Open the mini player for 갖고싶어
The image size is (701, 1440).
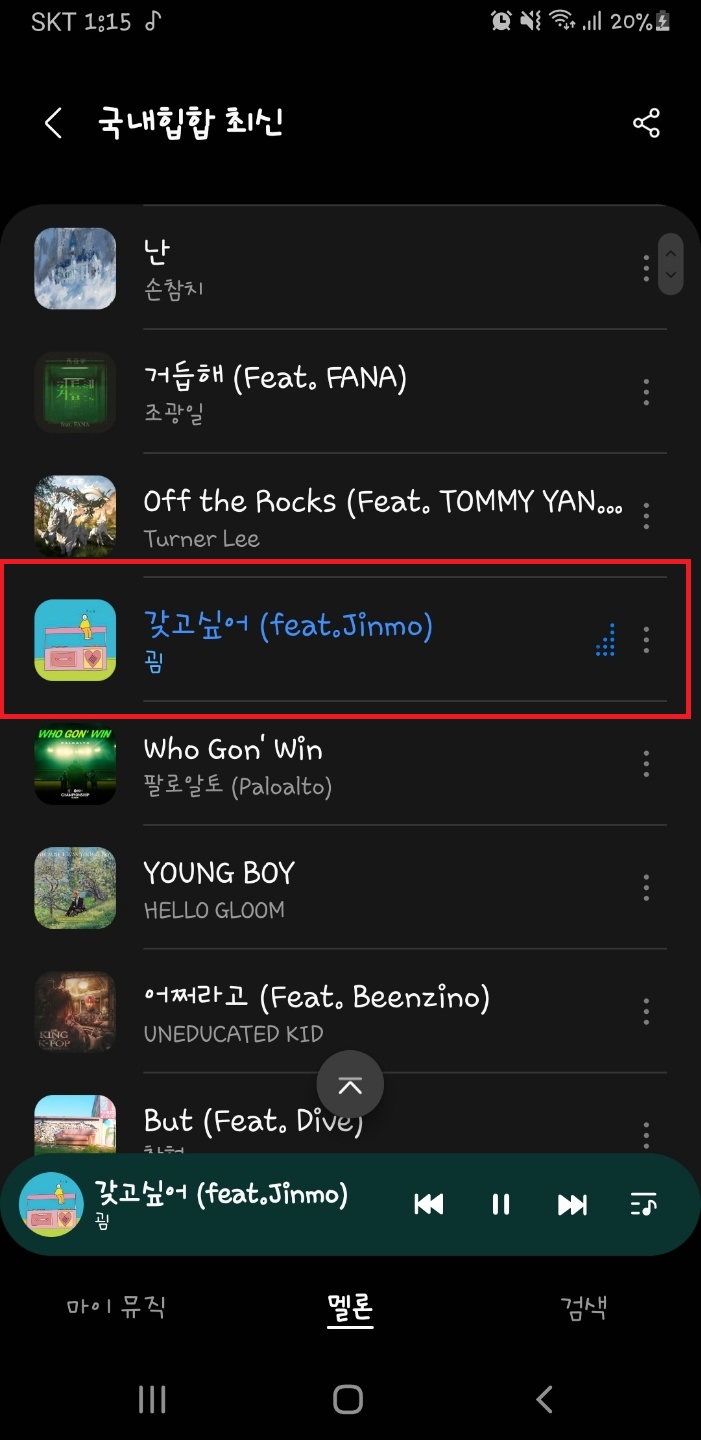click(x=220, y=1204)
